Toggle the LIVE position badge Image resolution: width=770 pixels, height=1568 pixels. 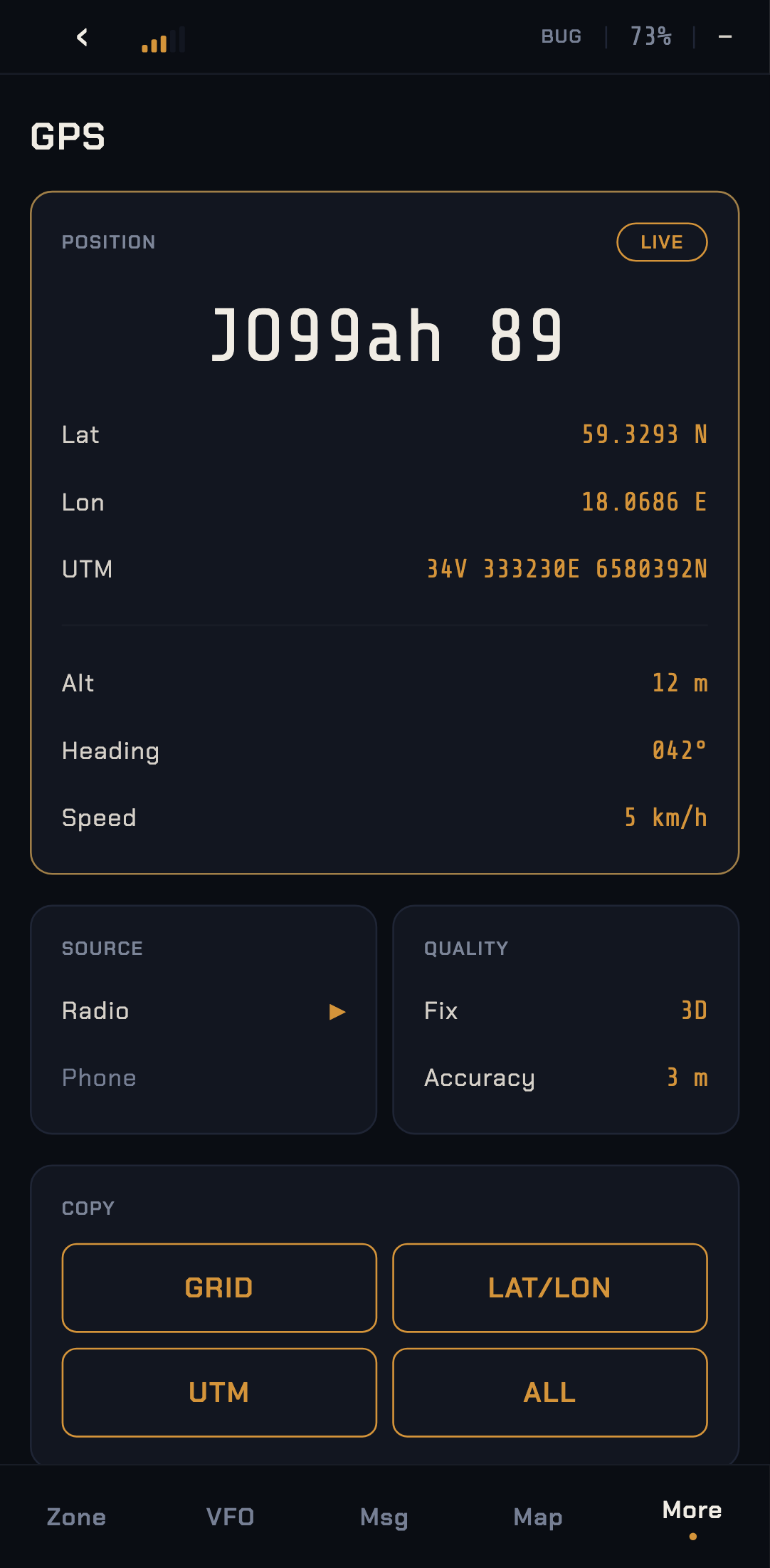661,241
